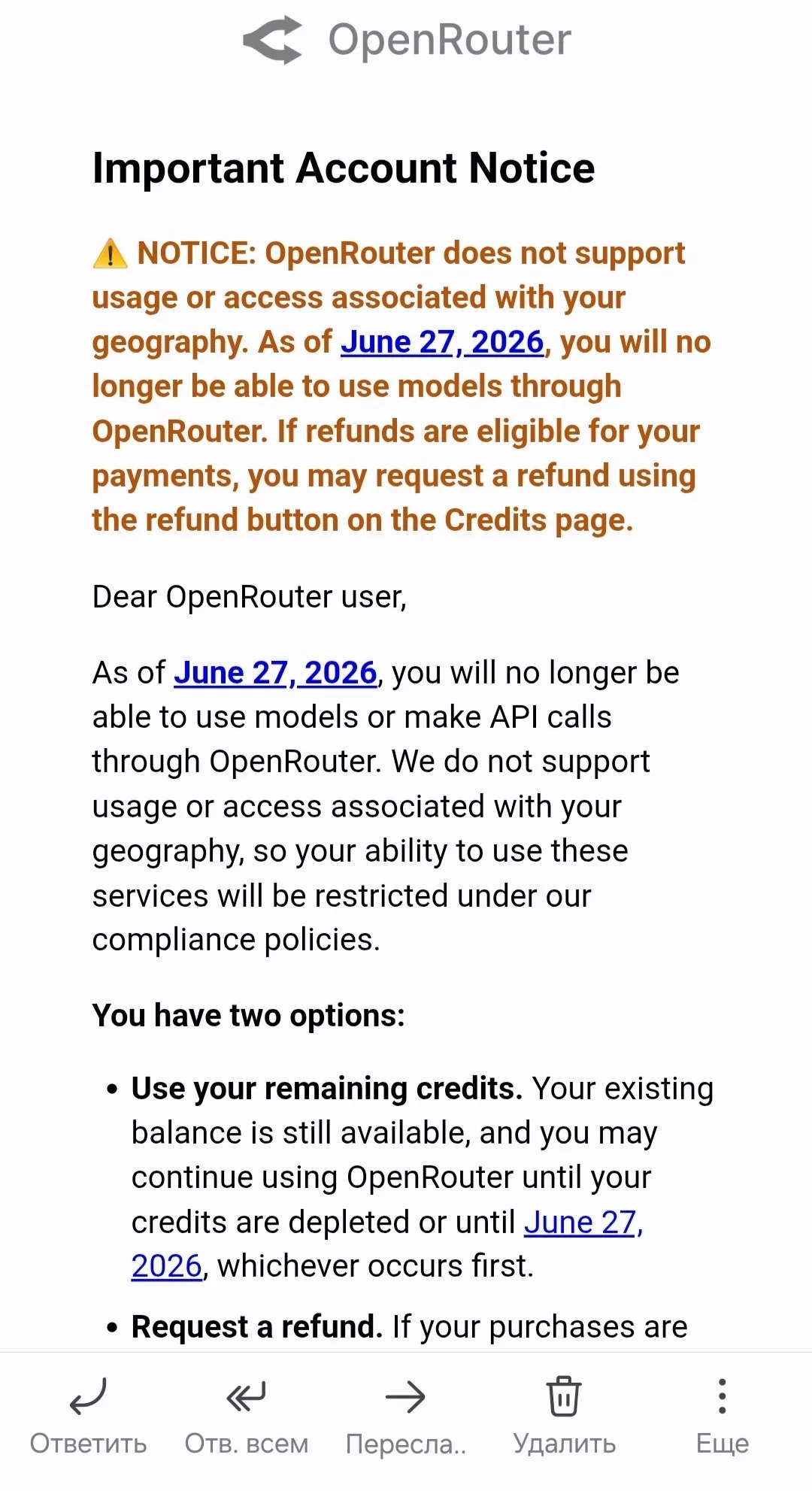812x1491 pixels.
Task: Tap Отв. всем to reply all
Action: point(247,1417)
